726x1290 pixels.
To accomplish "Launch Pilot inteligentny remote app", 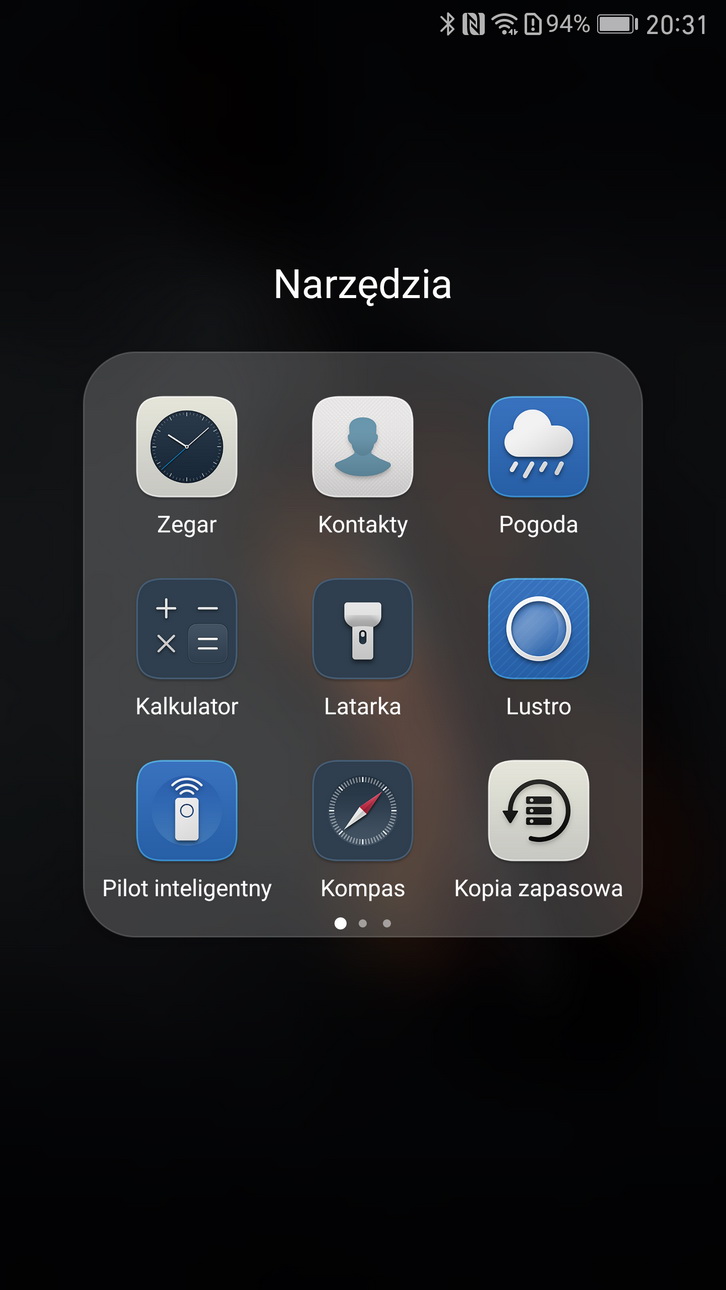I will [x=187, y=811].
